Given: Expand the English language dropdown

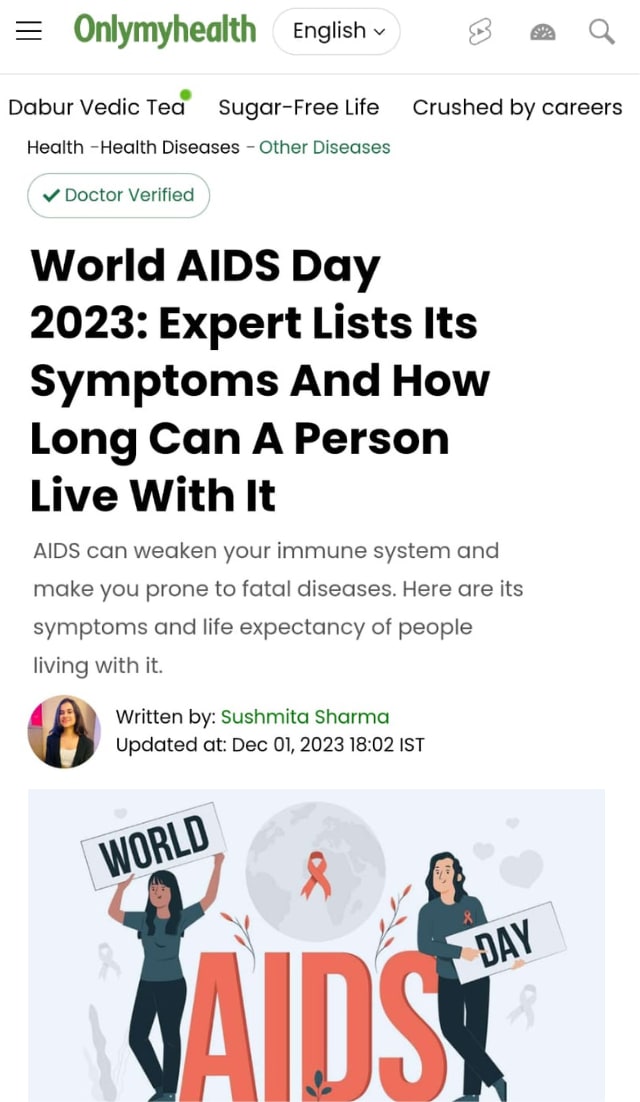Looking at the screenshot, I should pos(337,32).
